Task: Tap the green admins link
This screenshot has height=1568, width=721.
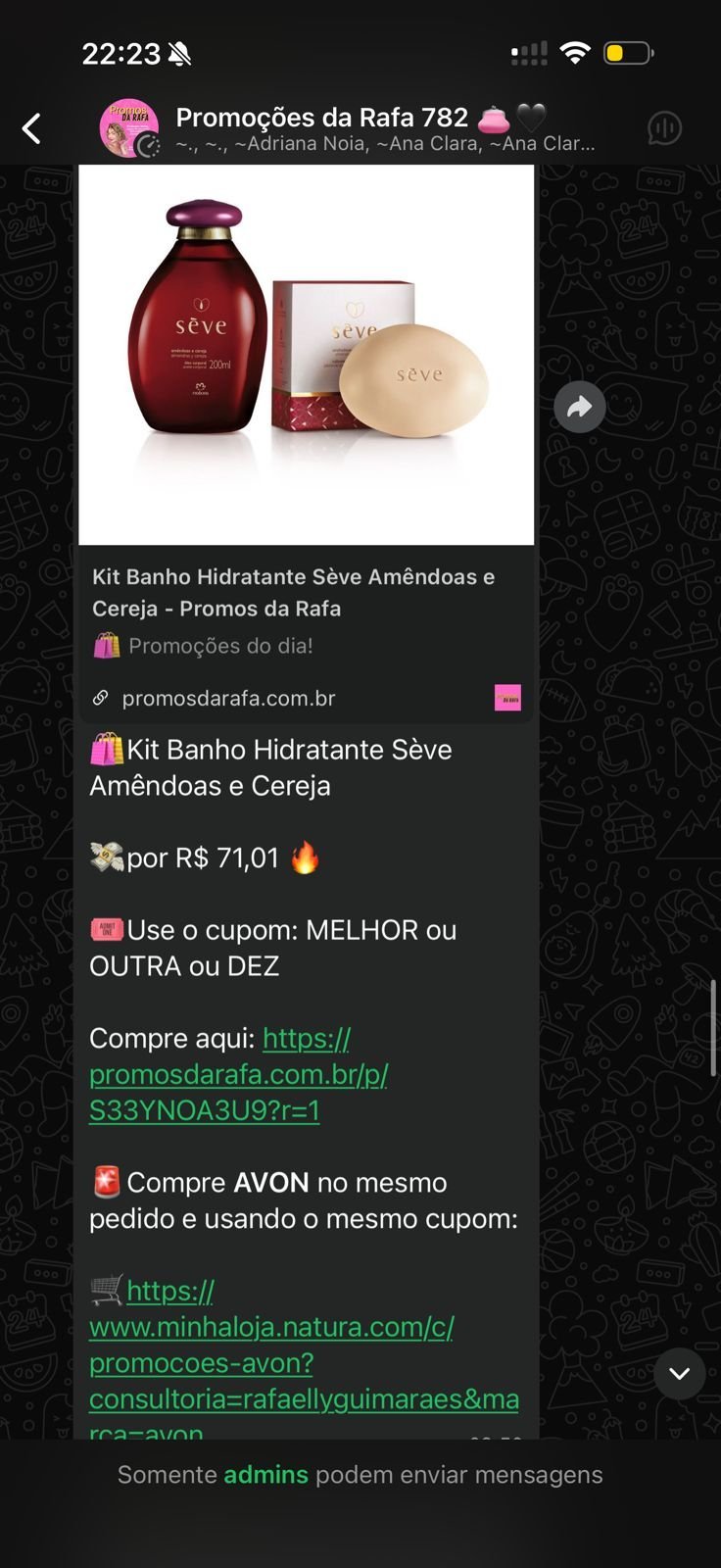Action: tap(265, 1474)
